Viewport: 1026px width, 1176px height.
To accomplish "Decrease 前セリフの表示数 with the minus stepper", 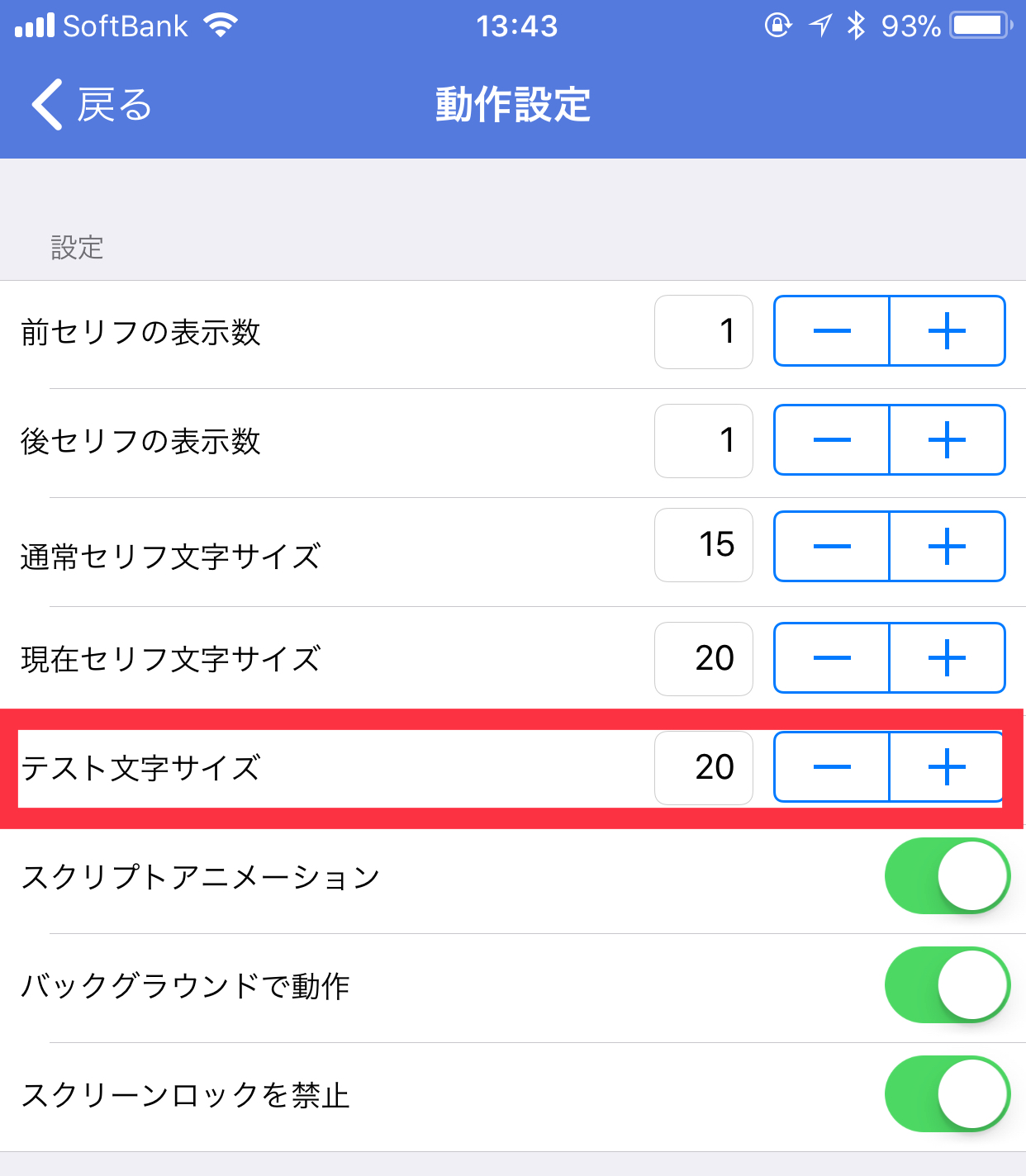I will point(831,330).
